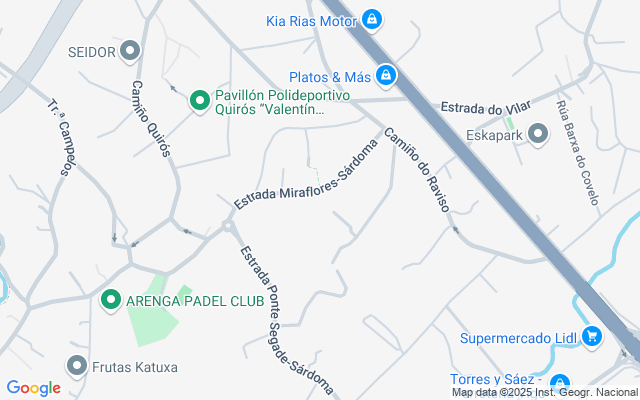Open the ARENGA PADEL CLUB marker
Screen dimensions: 640x400
coord(110,300)
